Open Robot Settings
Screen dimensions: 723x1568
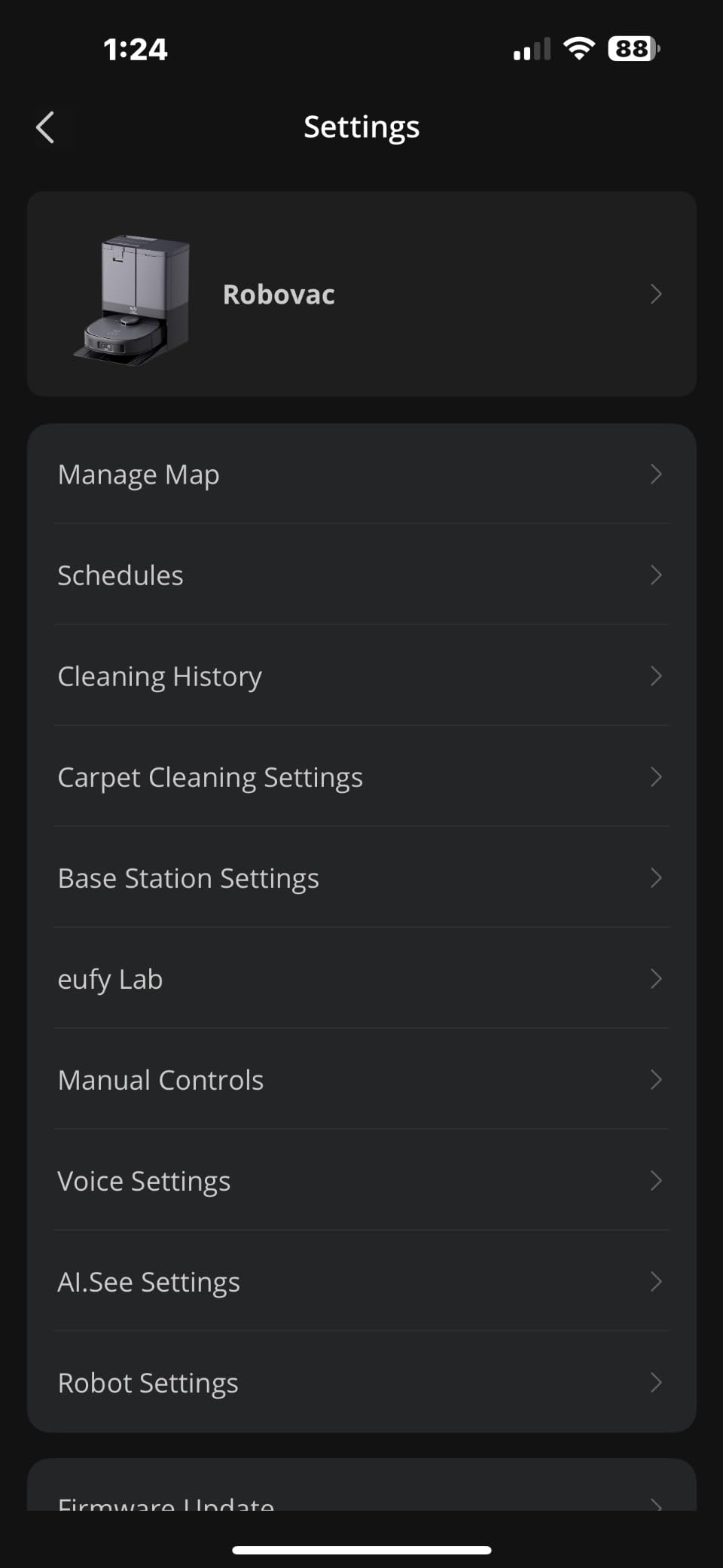[x=361, y=1383]
